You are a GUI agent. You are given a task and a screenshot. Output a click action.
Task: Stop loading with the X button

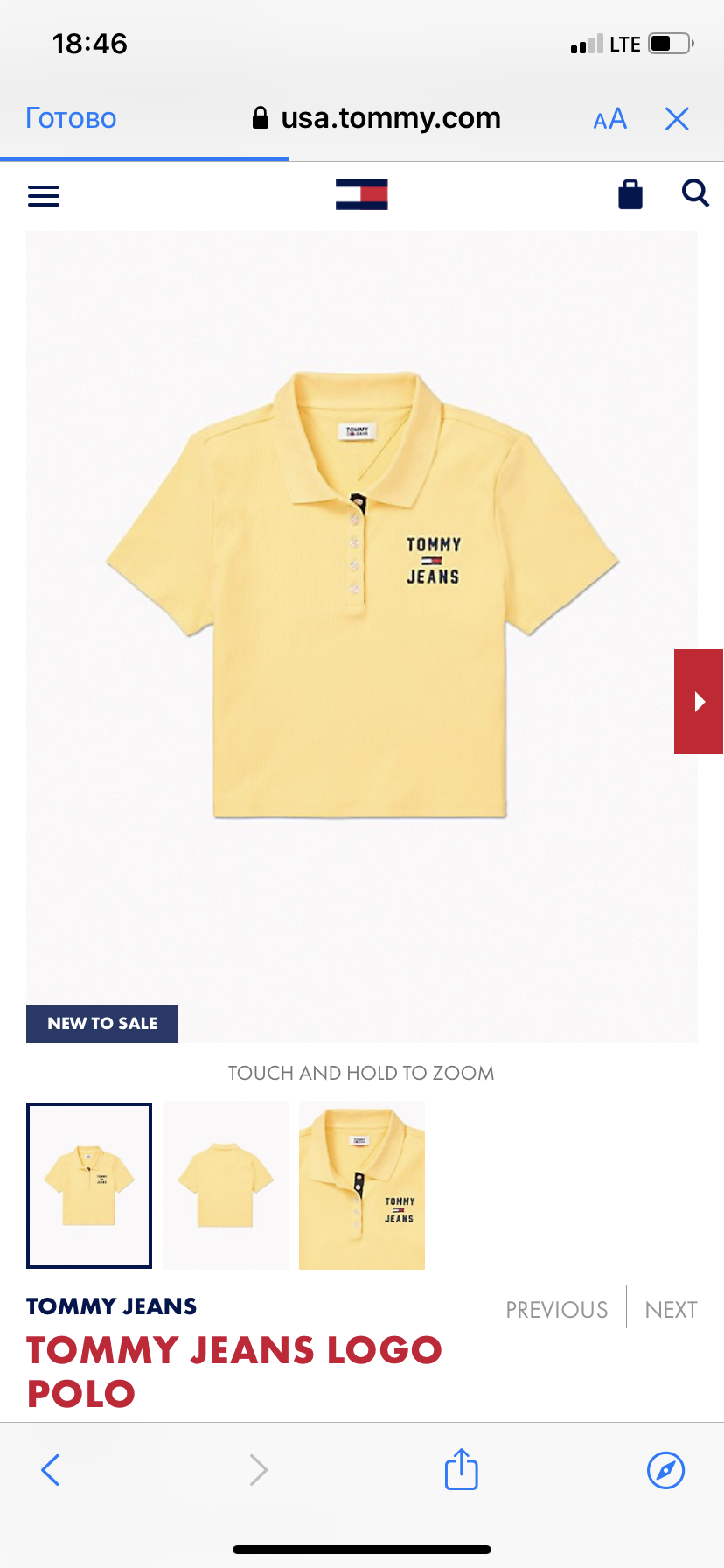677,118
